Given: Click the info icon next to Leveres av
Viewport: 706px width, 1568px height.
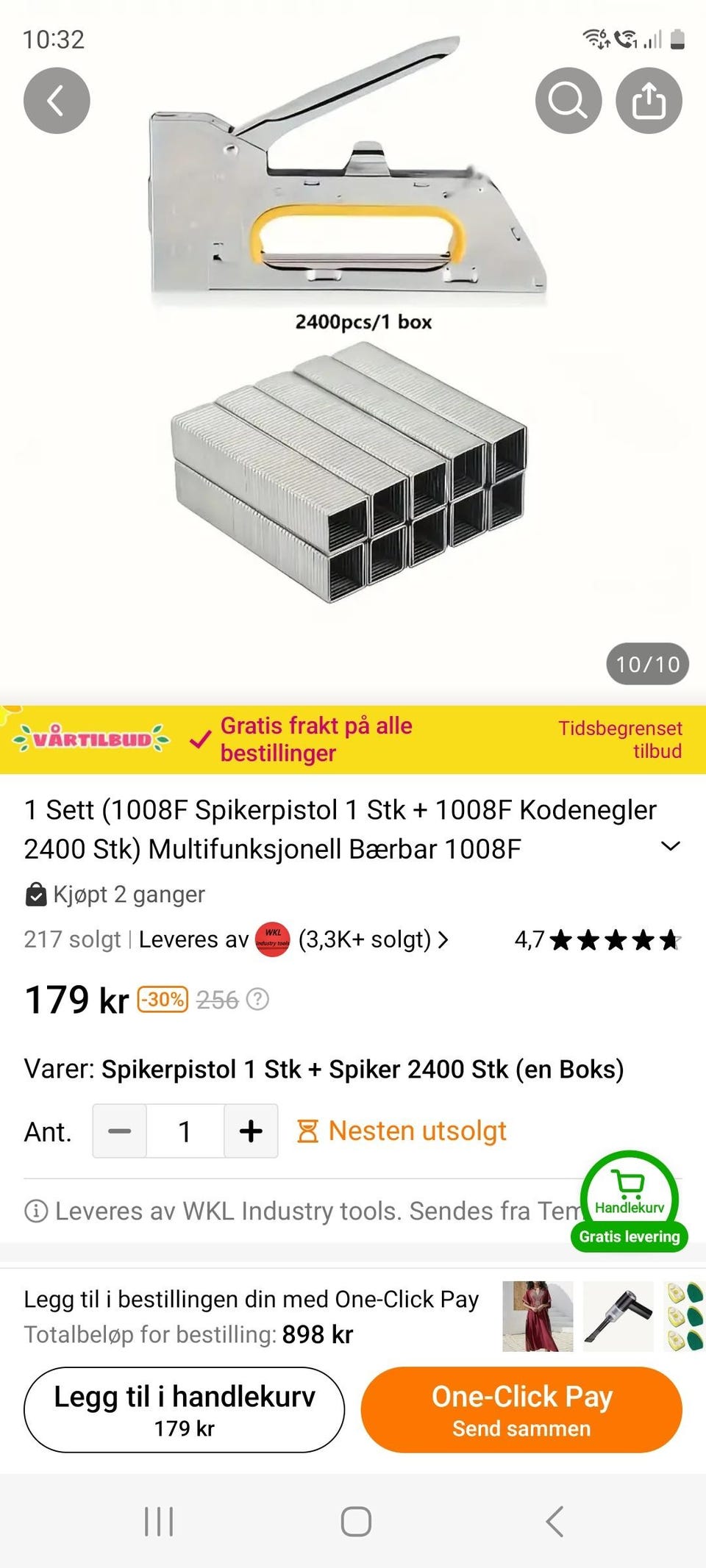Looking at the screenshot, I should [x=35, y=1211].
